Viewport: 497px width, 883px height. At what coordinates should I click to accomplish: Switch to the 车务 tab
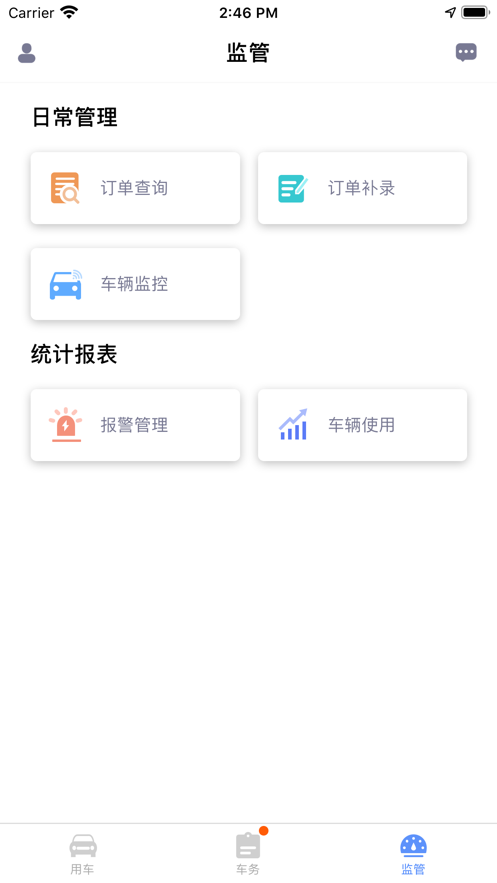point(248,854)
